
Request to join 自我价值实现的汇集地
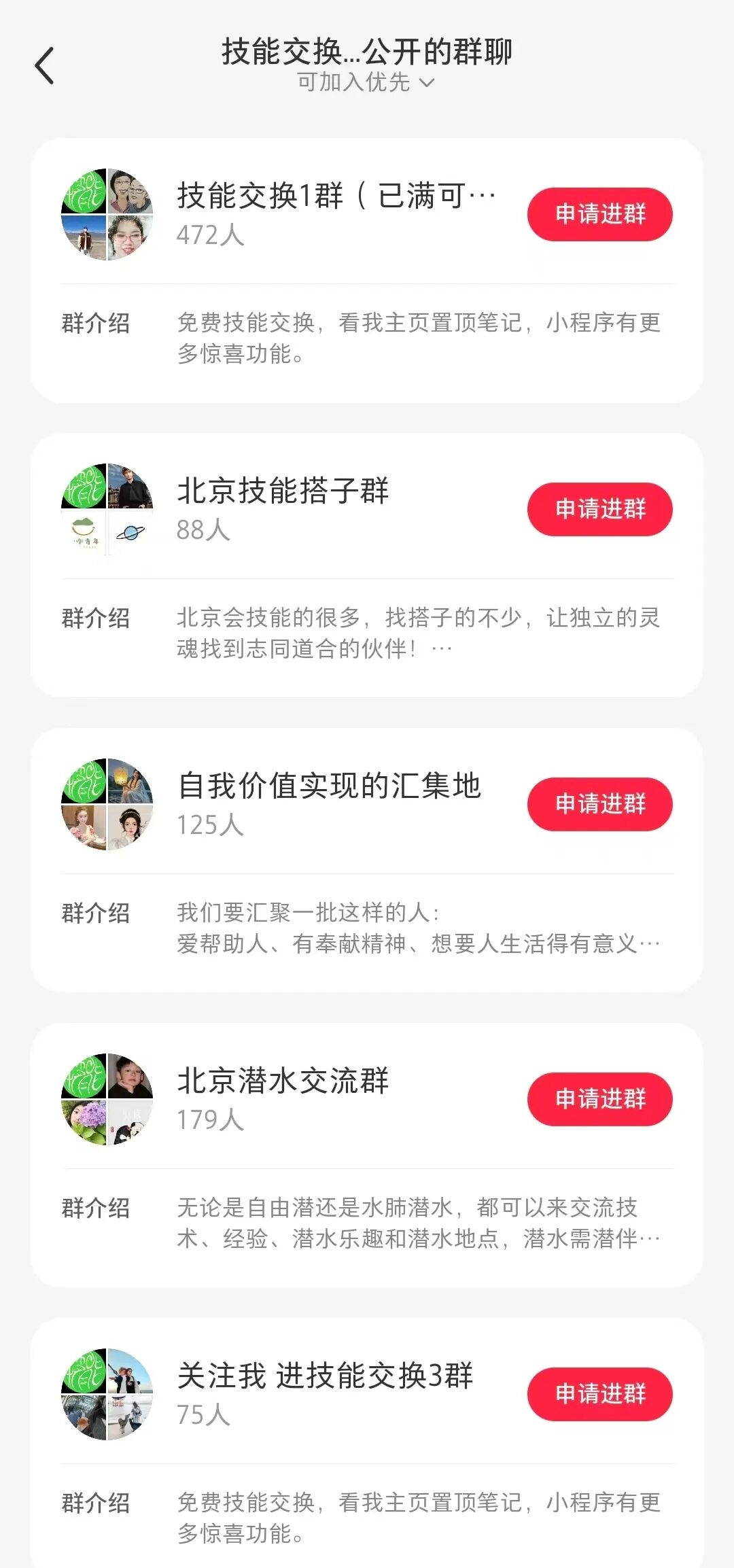[599, 804]
